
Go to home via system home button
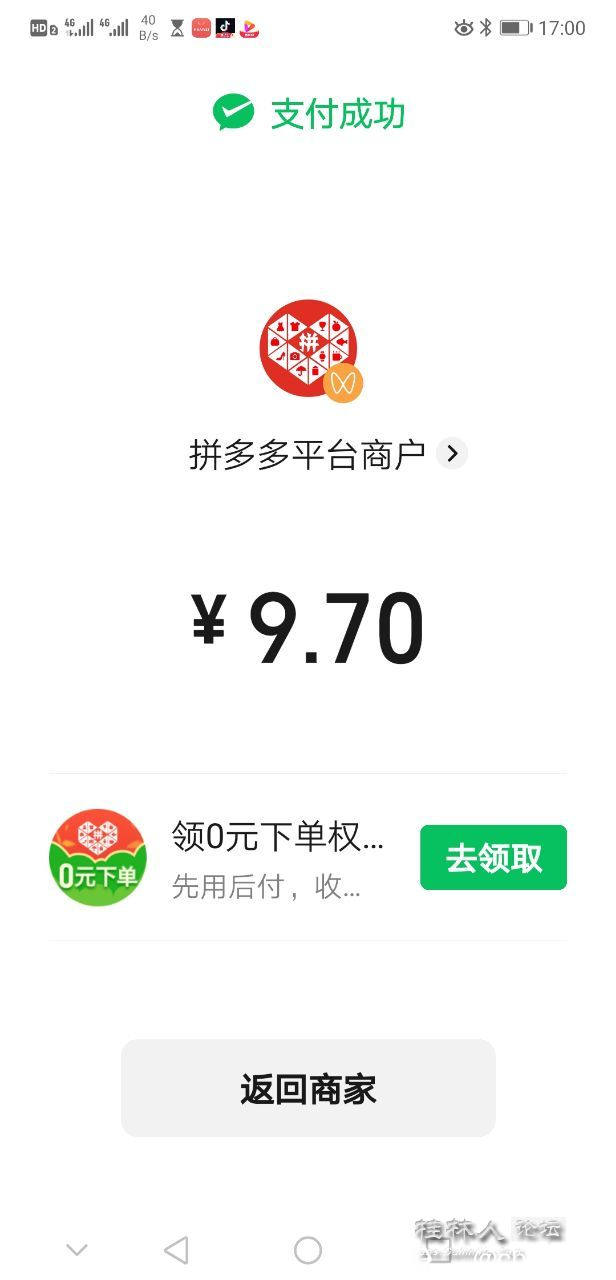point(308,1249)
